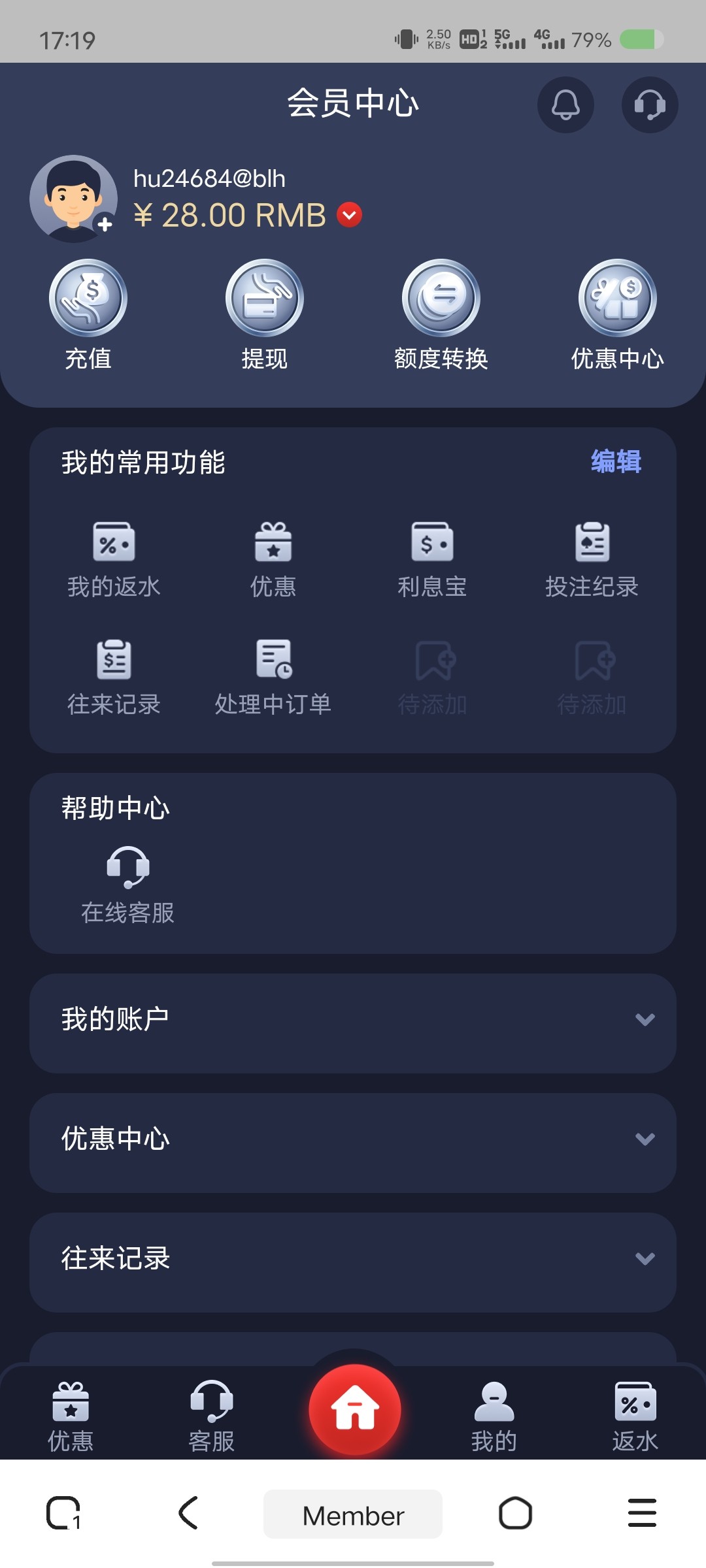Open 我的返水 shortcut
This screenshot has height=1568, width=706.
click(x=114, y=559)
